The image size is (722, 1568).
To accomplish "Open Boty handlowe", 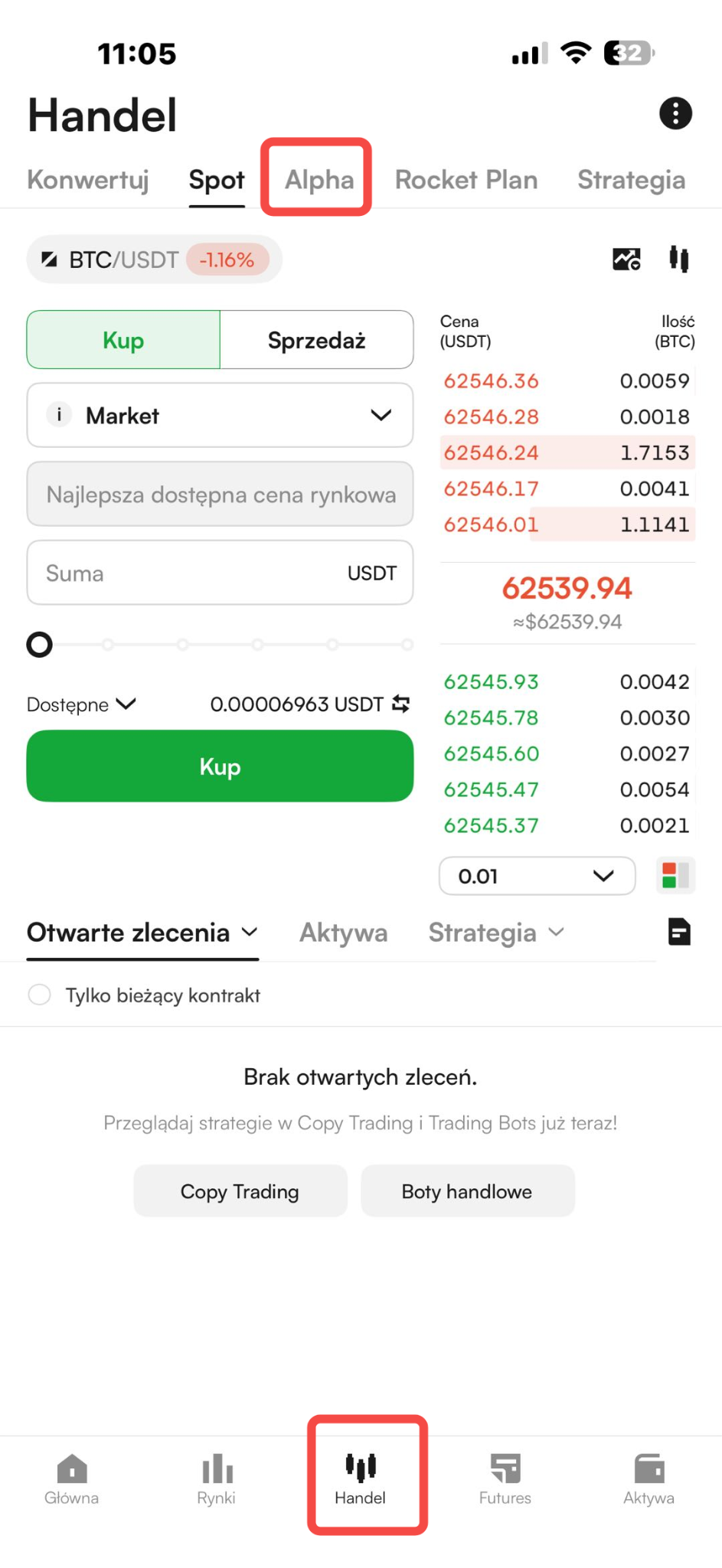I will coord(467,1191).
